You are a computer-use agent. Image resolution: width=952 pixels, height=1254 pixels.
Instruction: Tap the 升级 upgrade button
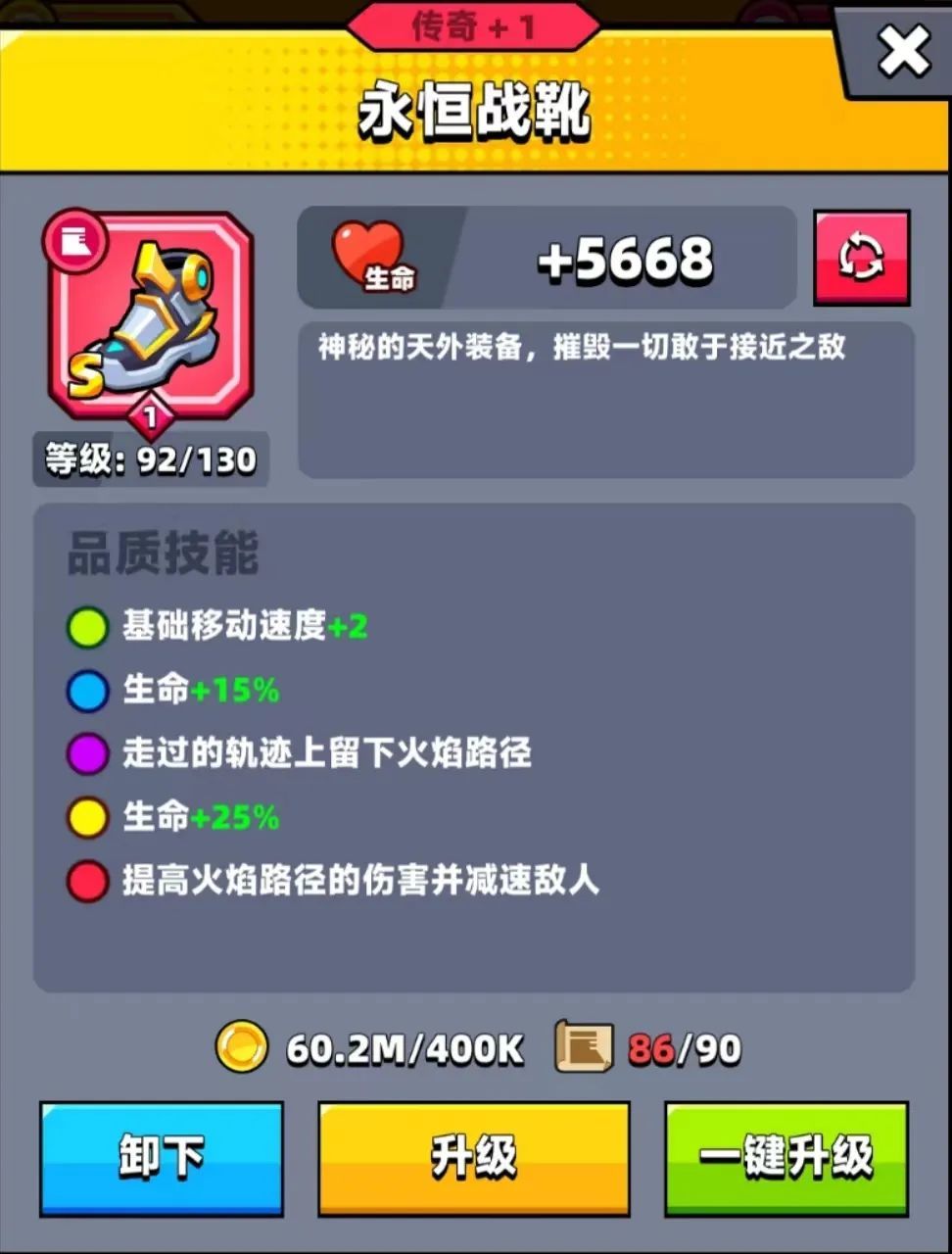coord(474,1156)
